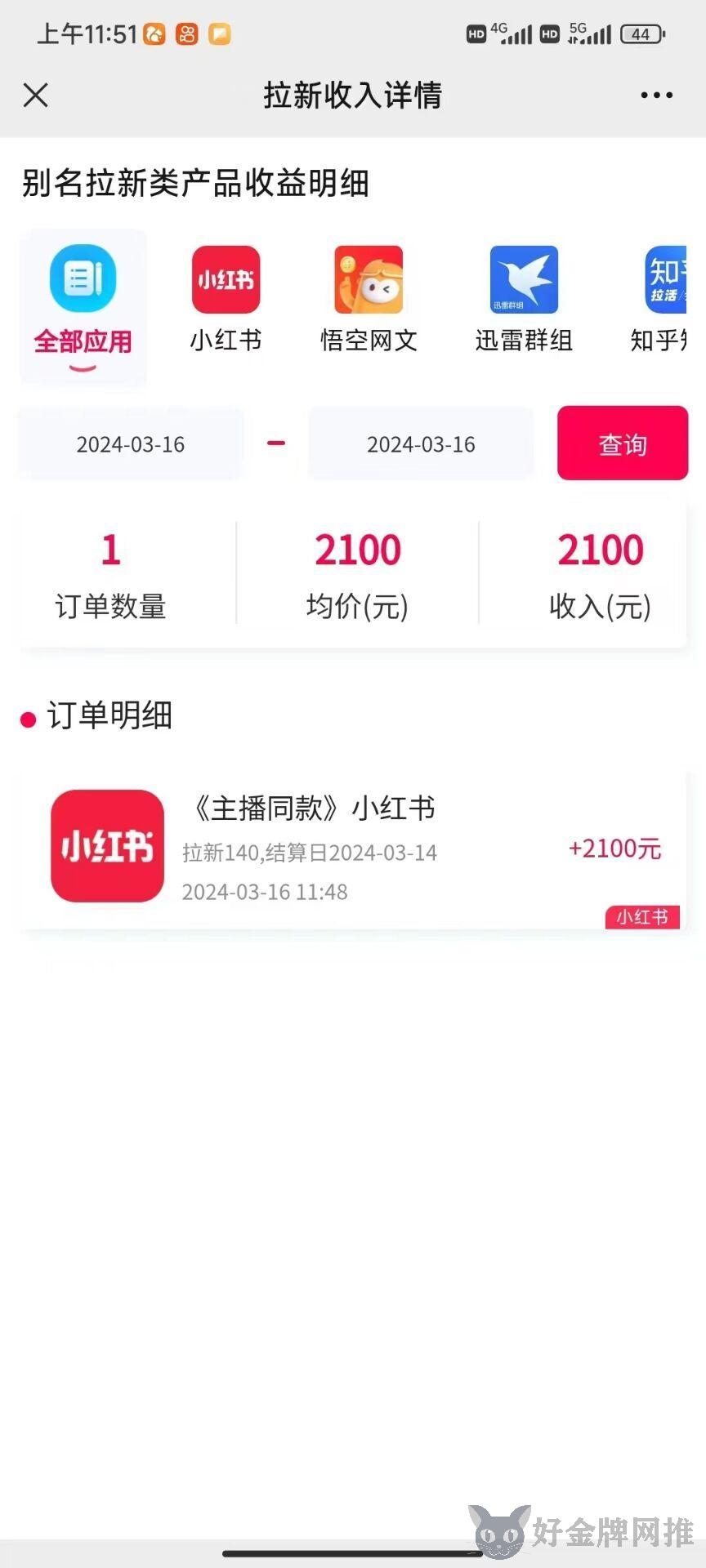Tap the 查询 query button
Viewport: 706px width, 1568px height.
point(623,443)
